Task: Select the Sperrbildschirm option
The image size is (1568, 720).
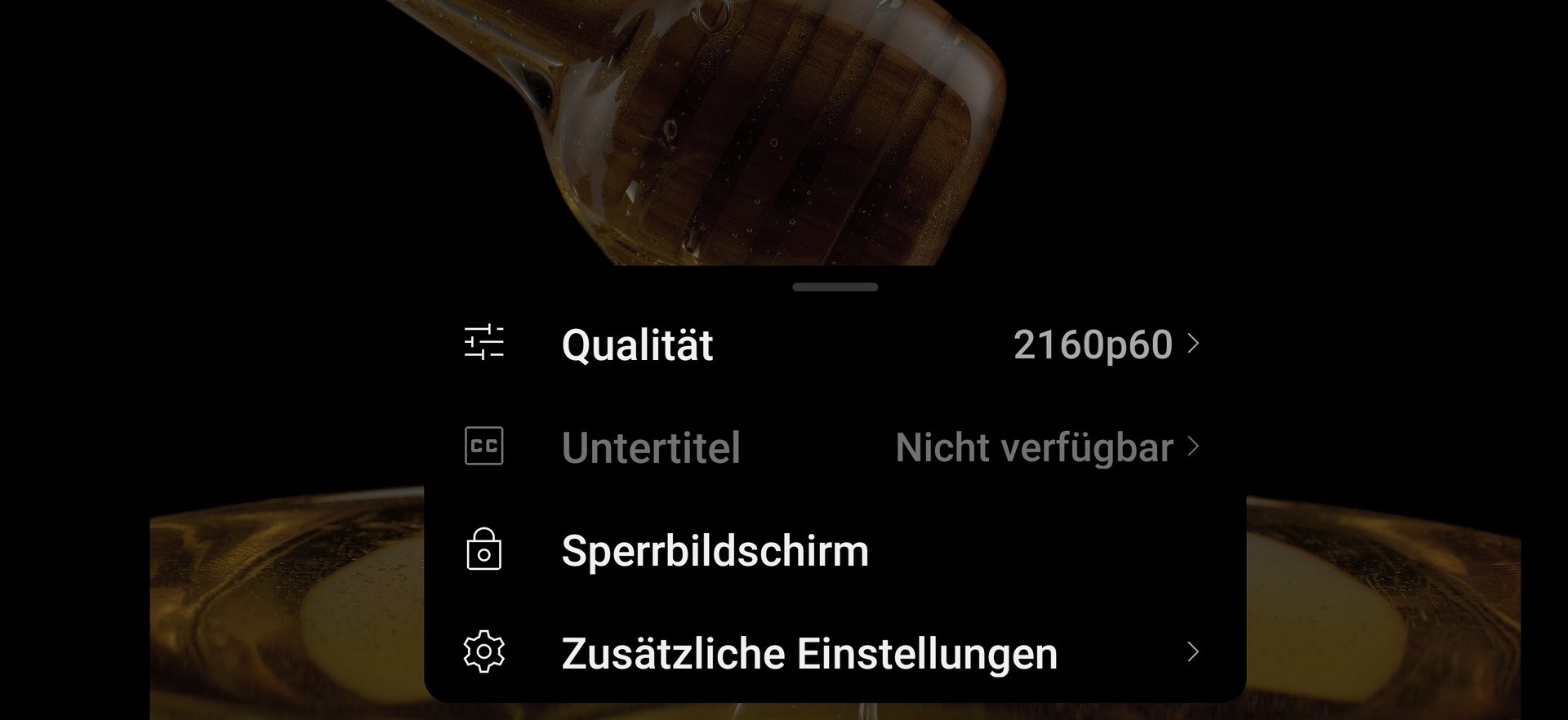Action: point(715,550)
